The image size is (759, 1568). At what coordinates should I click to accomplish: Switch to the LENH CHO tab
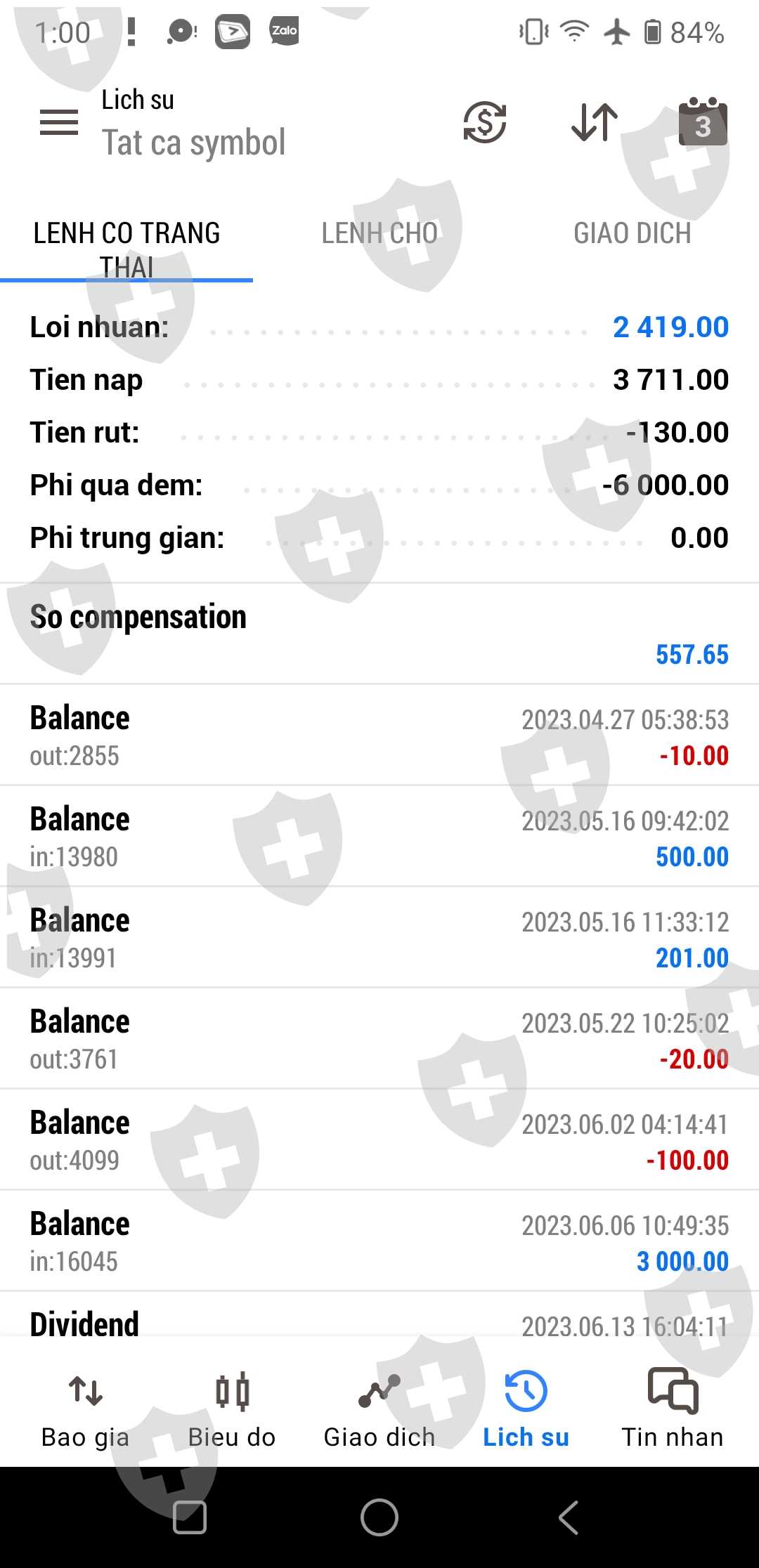pos(379,234)
